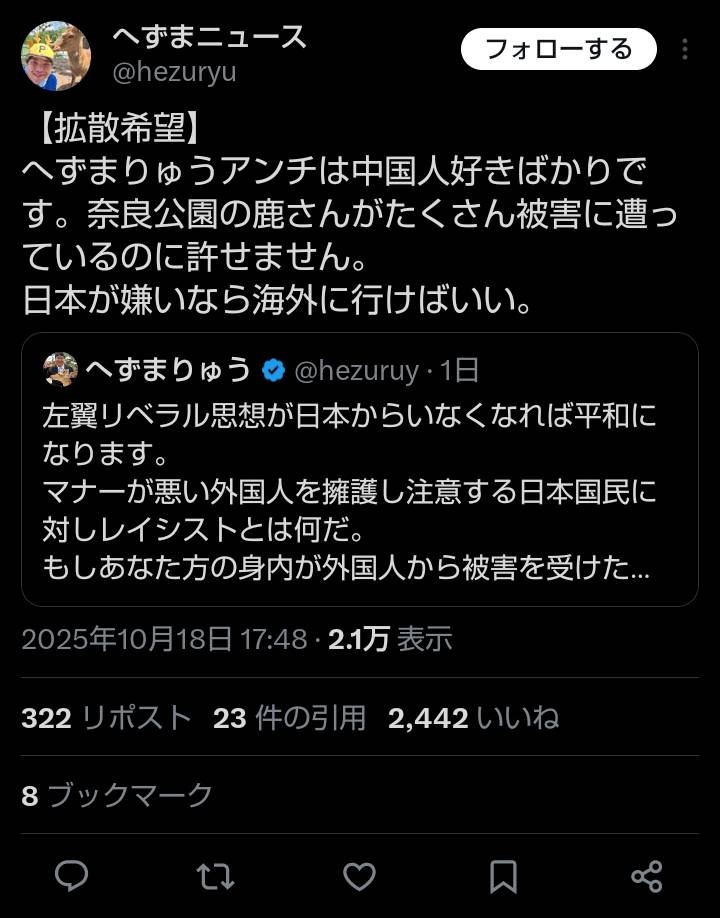720x918 pixels.
Task: Open the post's overflow menu
Action: (685, 49)
